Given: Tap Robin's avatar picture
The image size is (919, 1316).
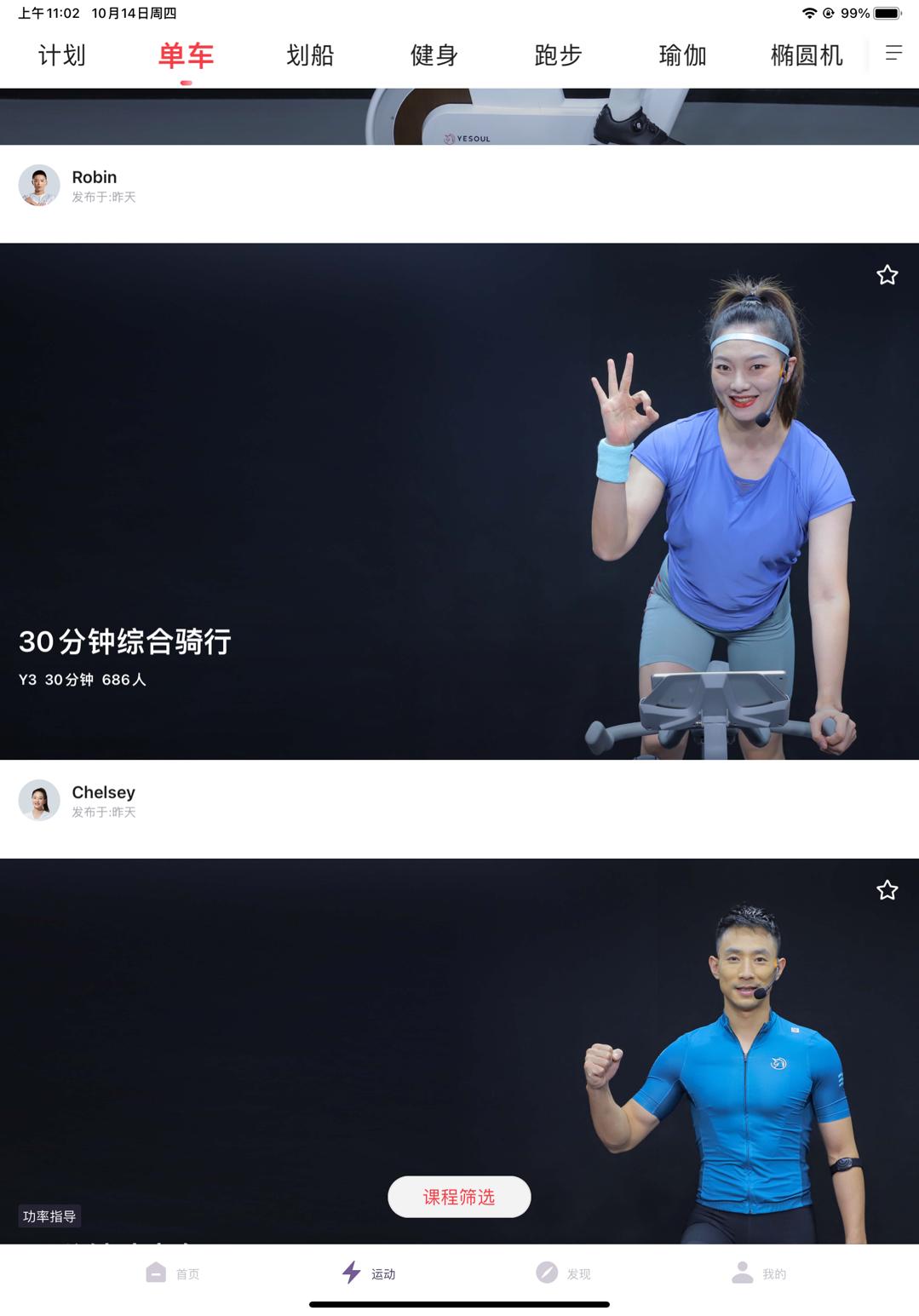Looking at the screenshot, I should pyautogui.click(x=38, y=185).
